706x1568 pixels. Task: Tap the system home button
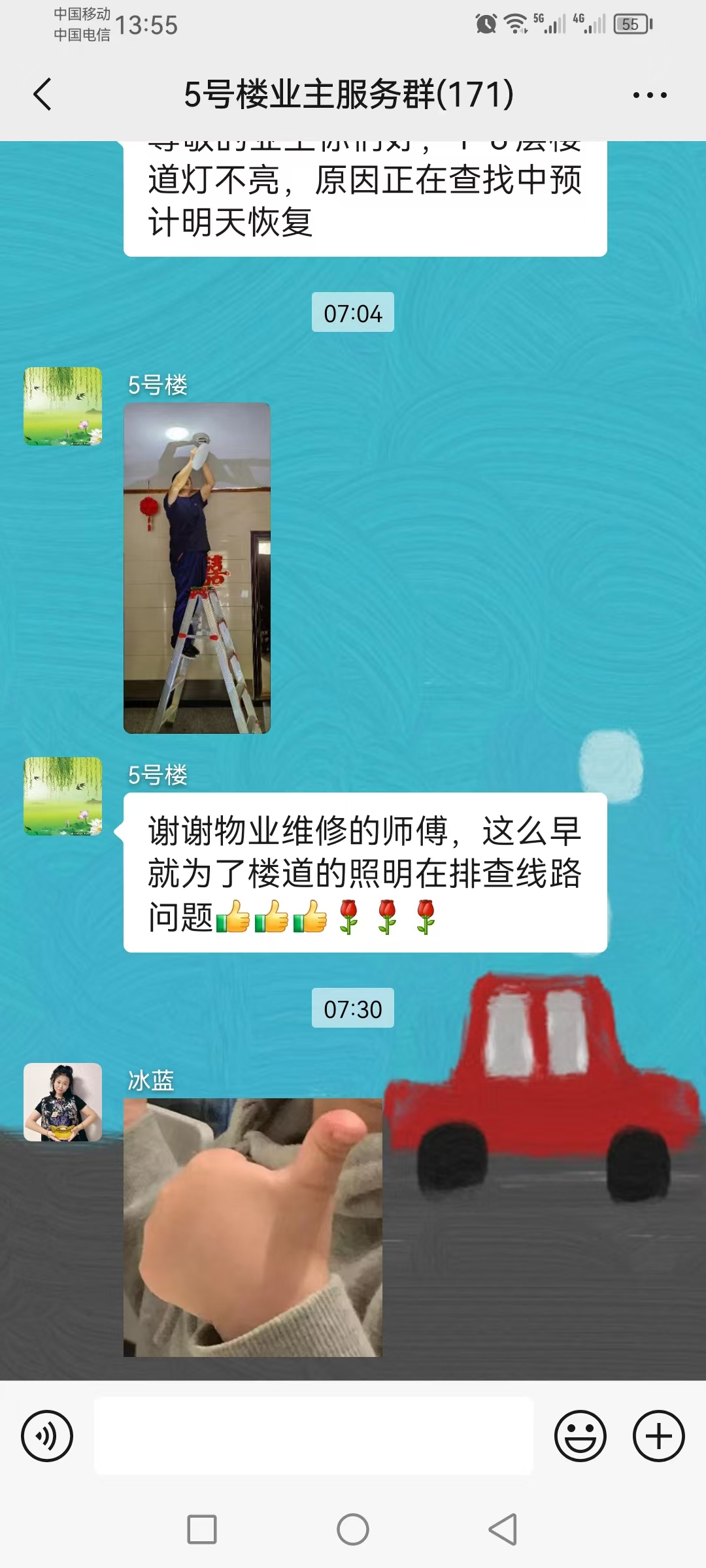click(353, 1529)
